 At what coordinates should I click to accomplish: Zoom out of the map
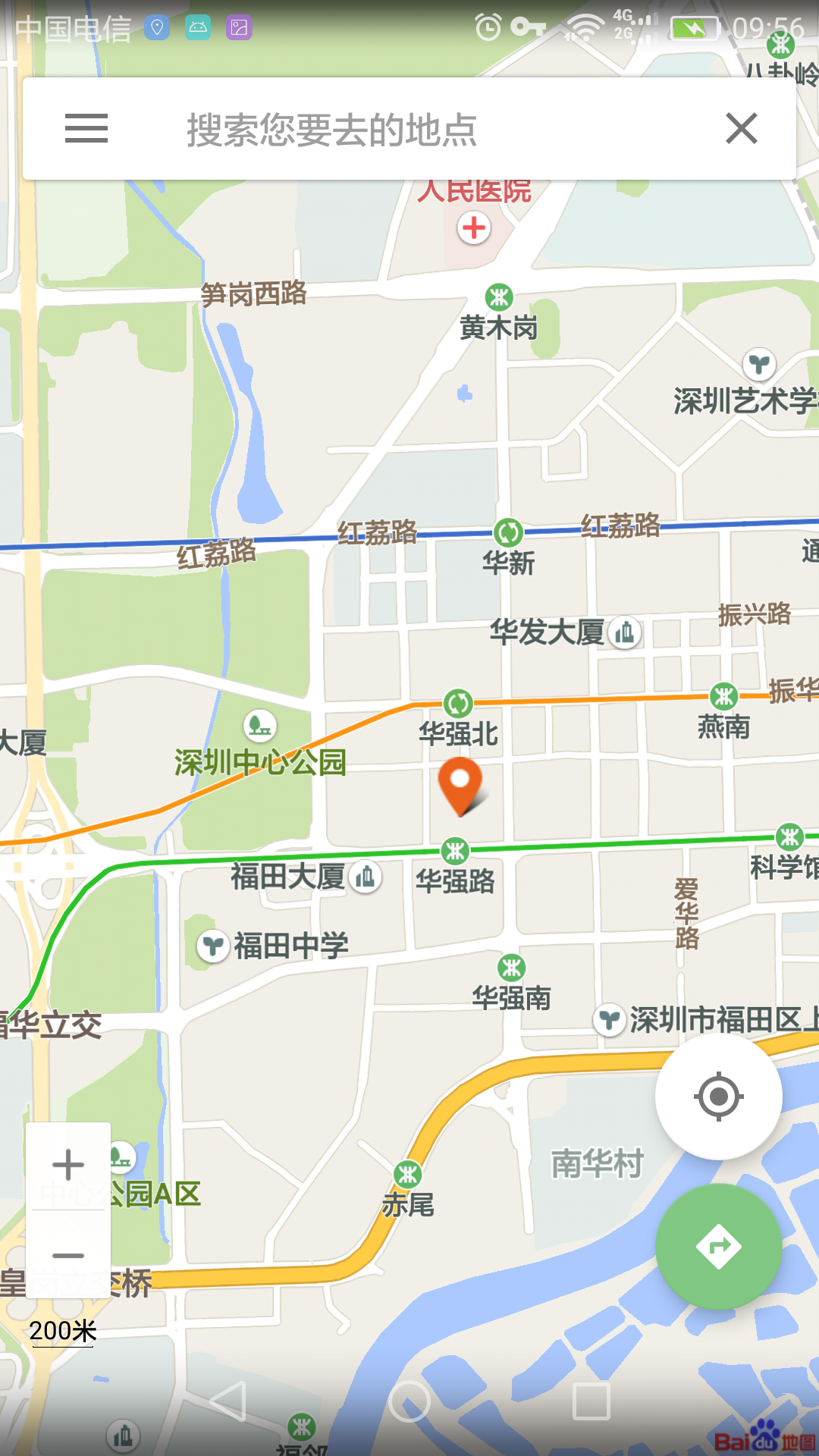pyautogui.click(x=68, y=1255)
